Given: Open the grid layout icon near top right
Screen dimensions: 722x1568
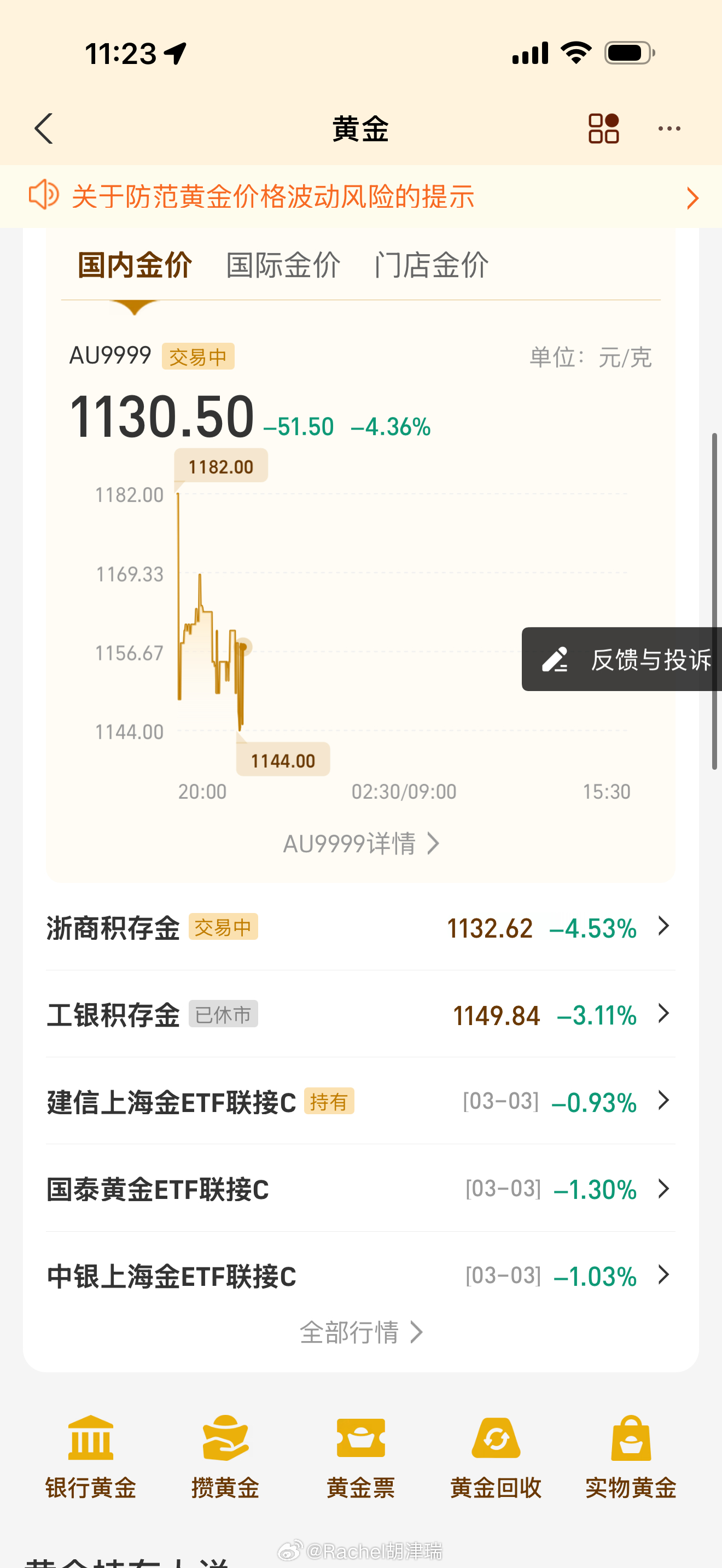Looking at the screenshot, I should 603,128.
